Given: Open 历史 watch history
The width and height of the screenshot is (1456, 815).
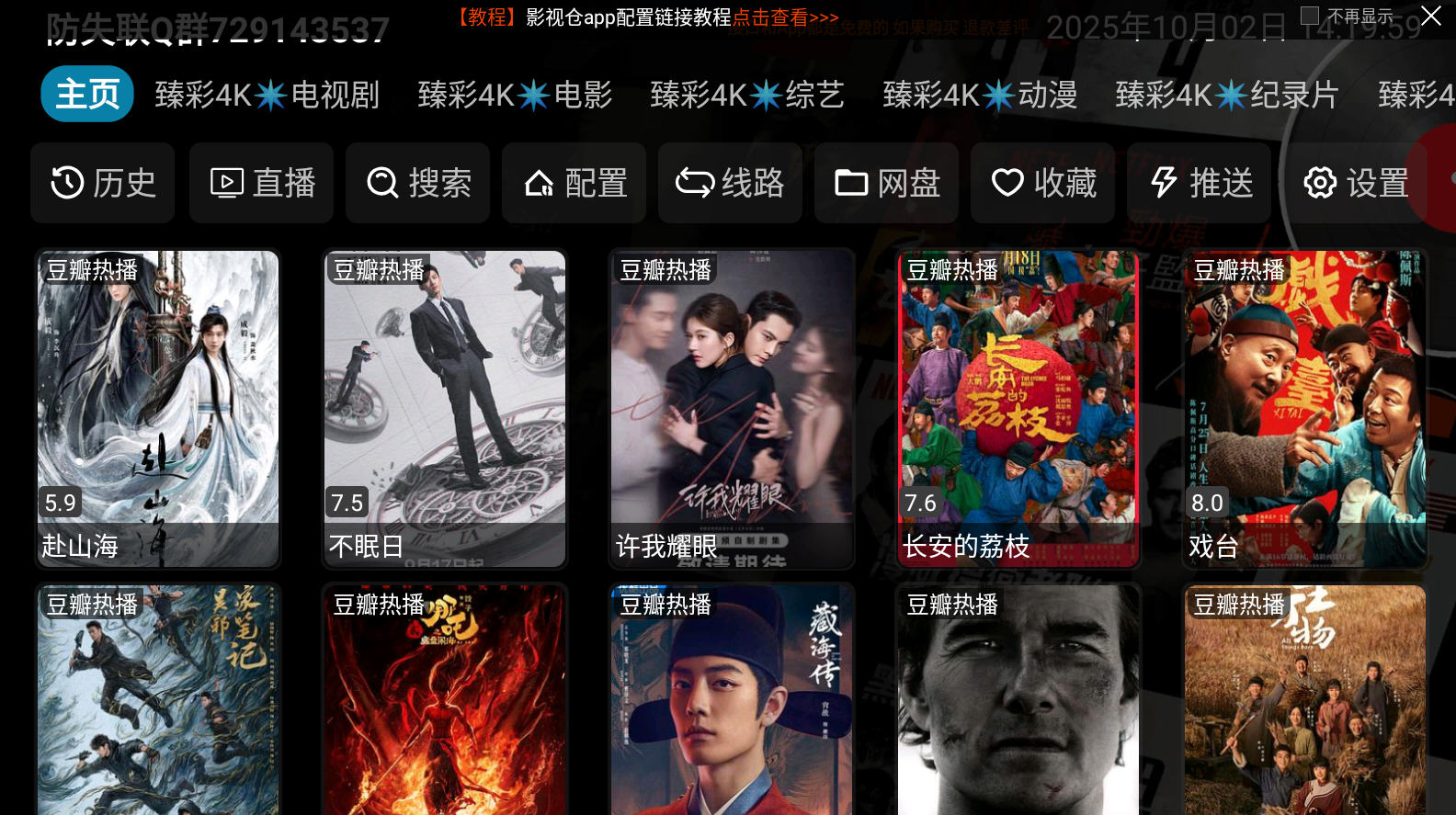Looking at the screenshot, I should 103,183.
